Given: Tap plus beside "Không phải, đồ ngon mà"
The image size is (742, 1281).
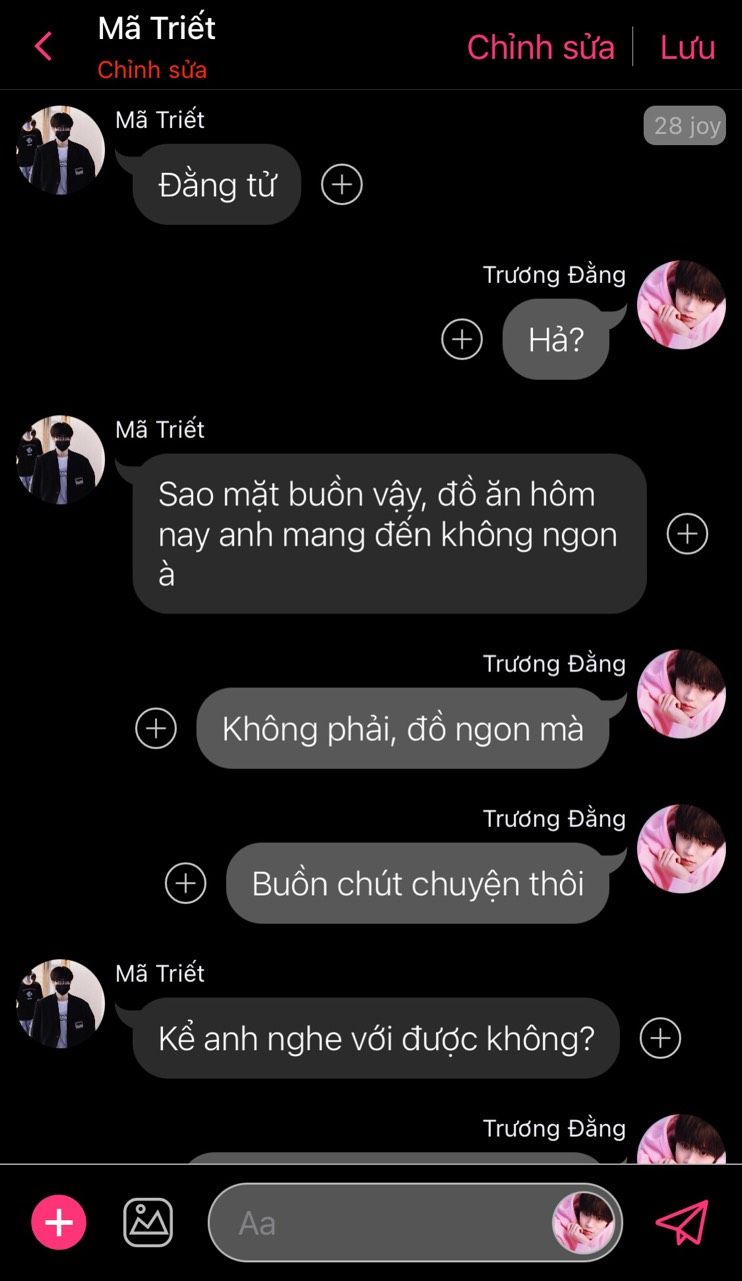Looking at the screenshot, I should (156, 728).
